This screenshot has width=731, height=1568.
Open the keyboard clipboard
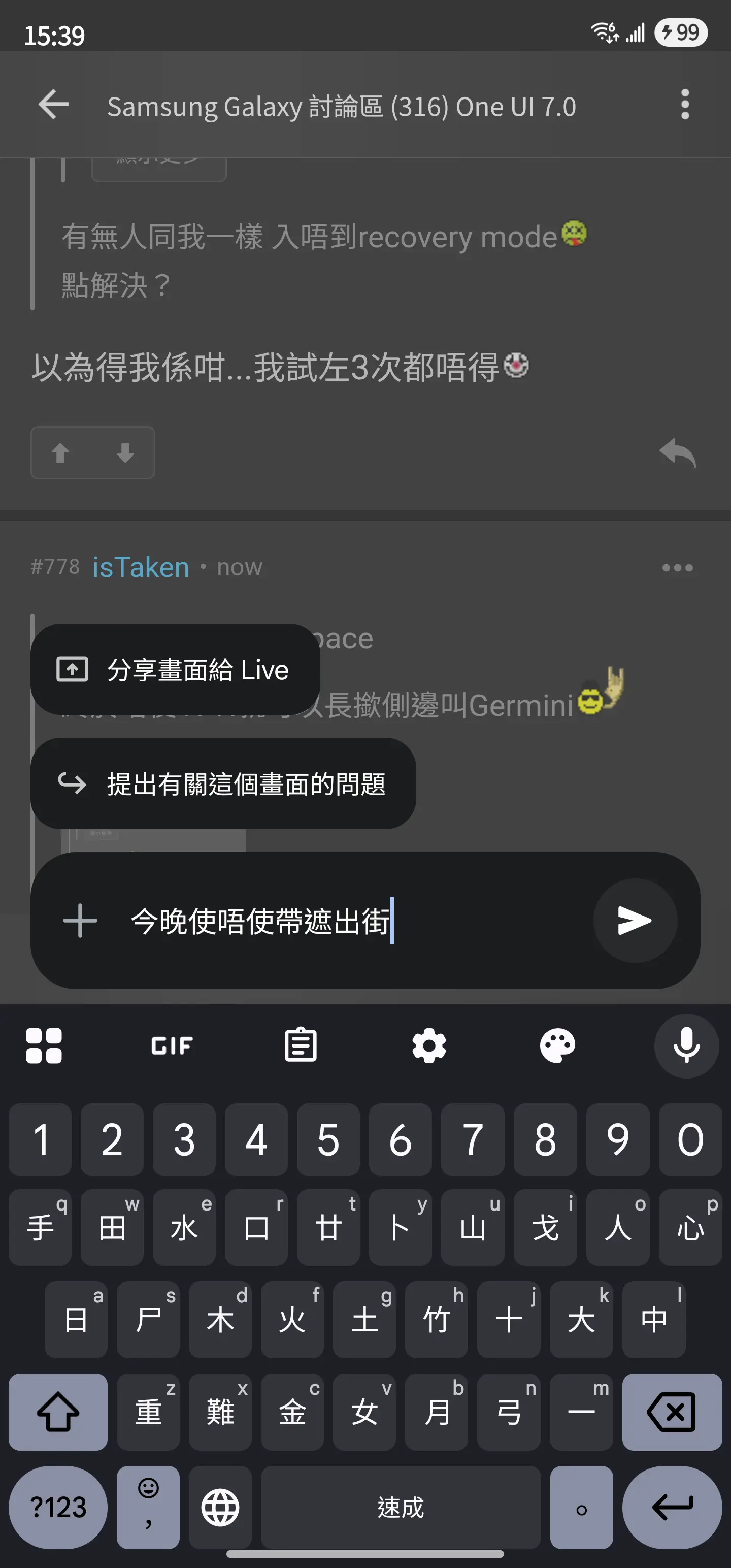301,1046
